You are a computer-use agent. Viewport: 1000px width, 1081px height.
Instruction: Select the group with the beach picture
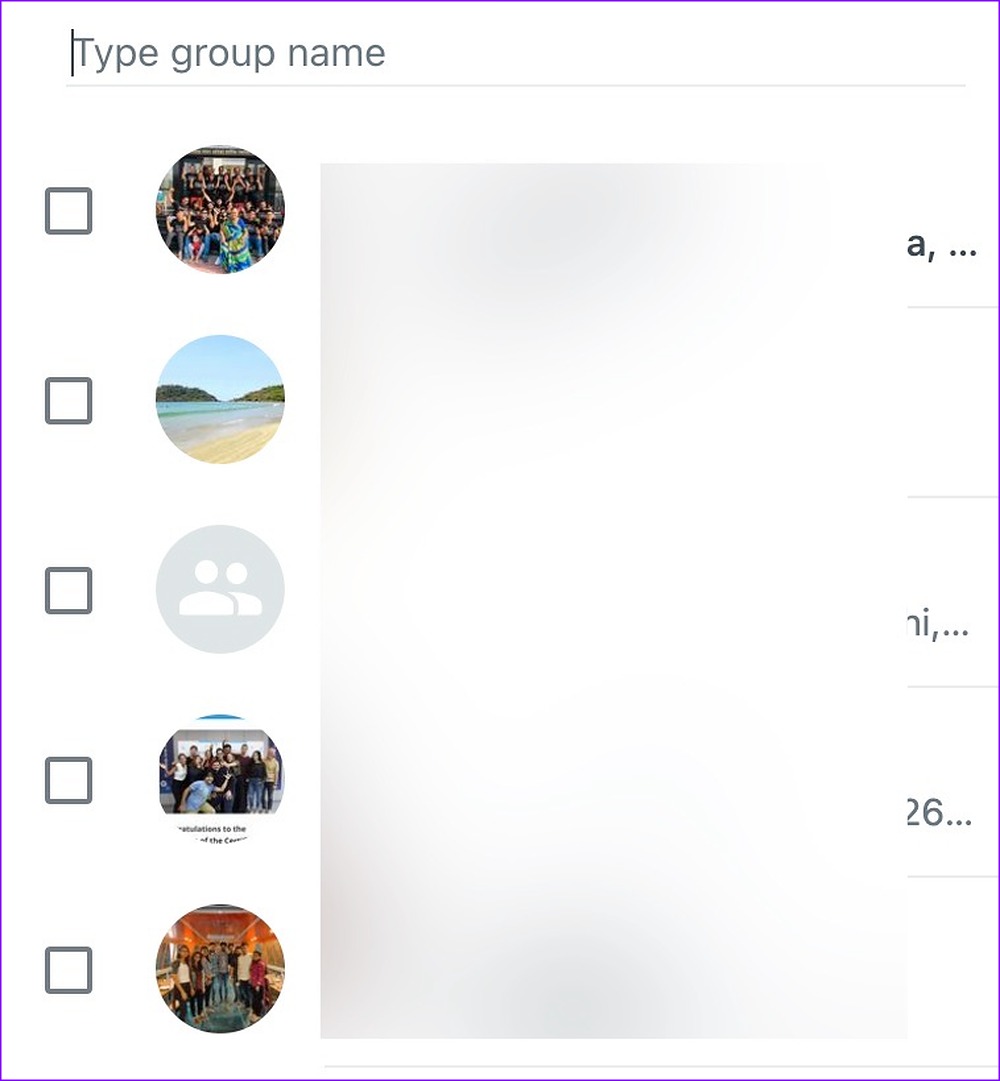pos(69,401)
